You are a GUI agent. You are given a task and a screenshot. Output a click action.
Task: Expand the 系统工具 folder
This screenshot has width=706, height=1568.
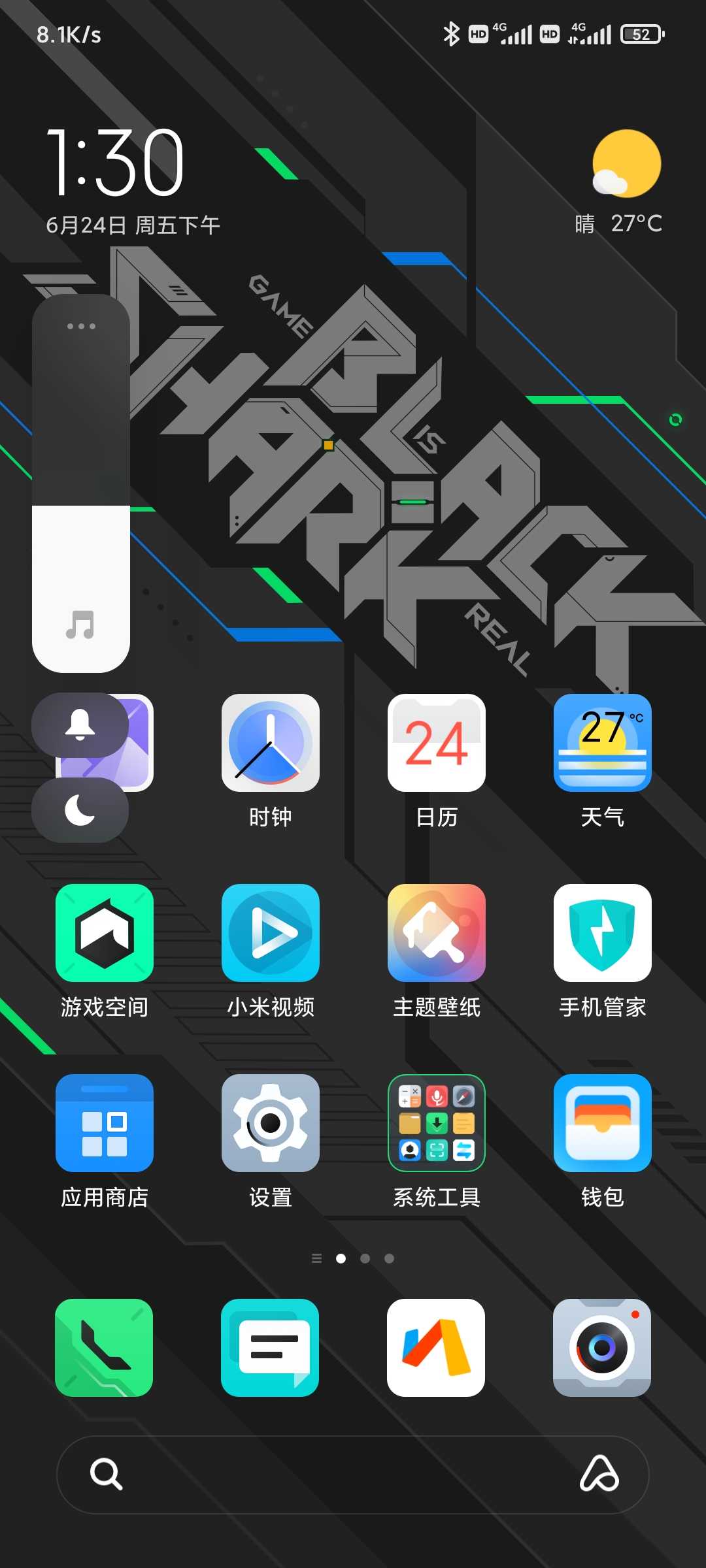tap(436, 1123)
